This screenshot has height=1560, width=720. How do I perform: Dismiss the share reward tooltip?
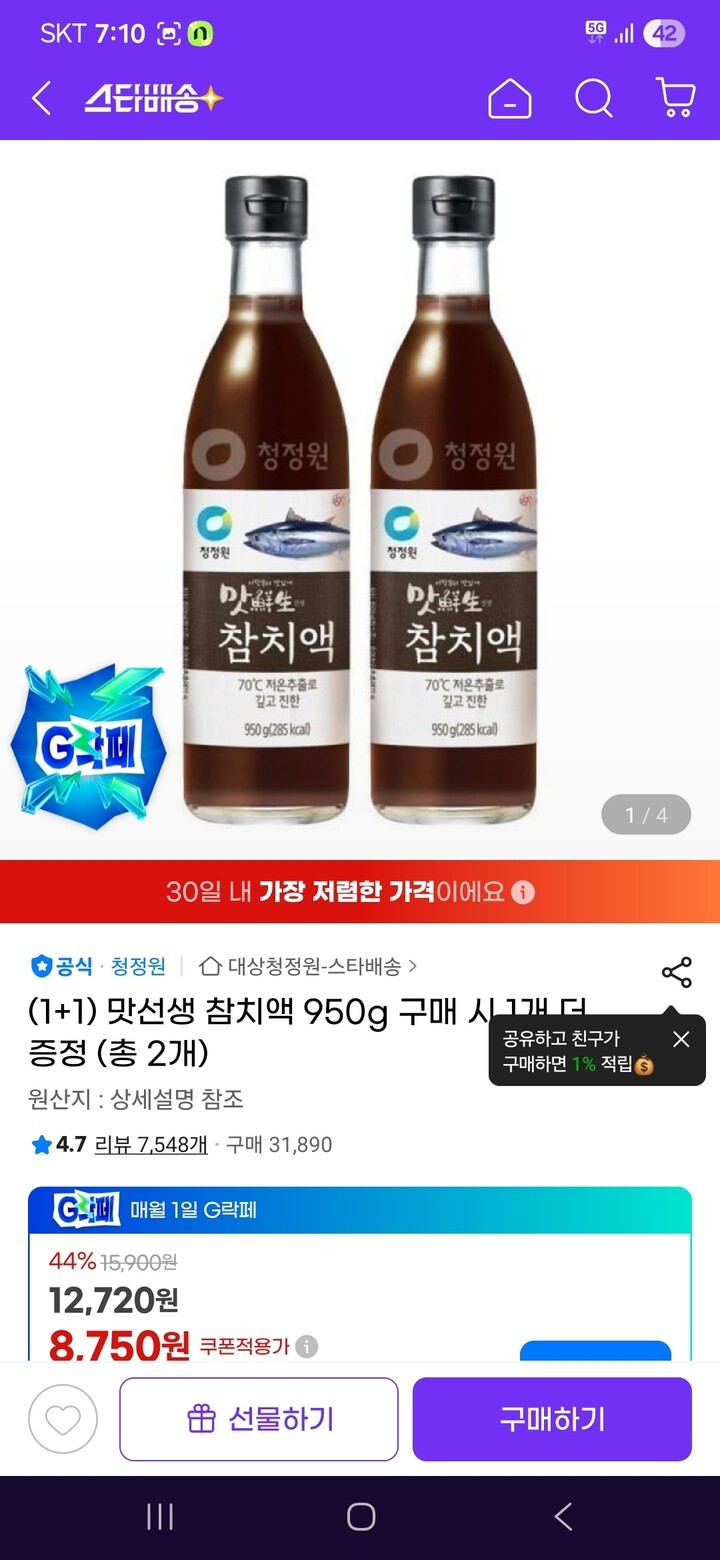[681, 1039]
